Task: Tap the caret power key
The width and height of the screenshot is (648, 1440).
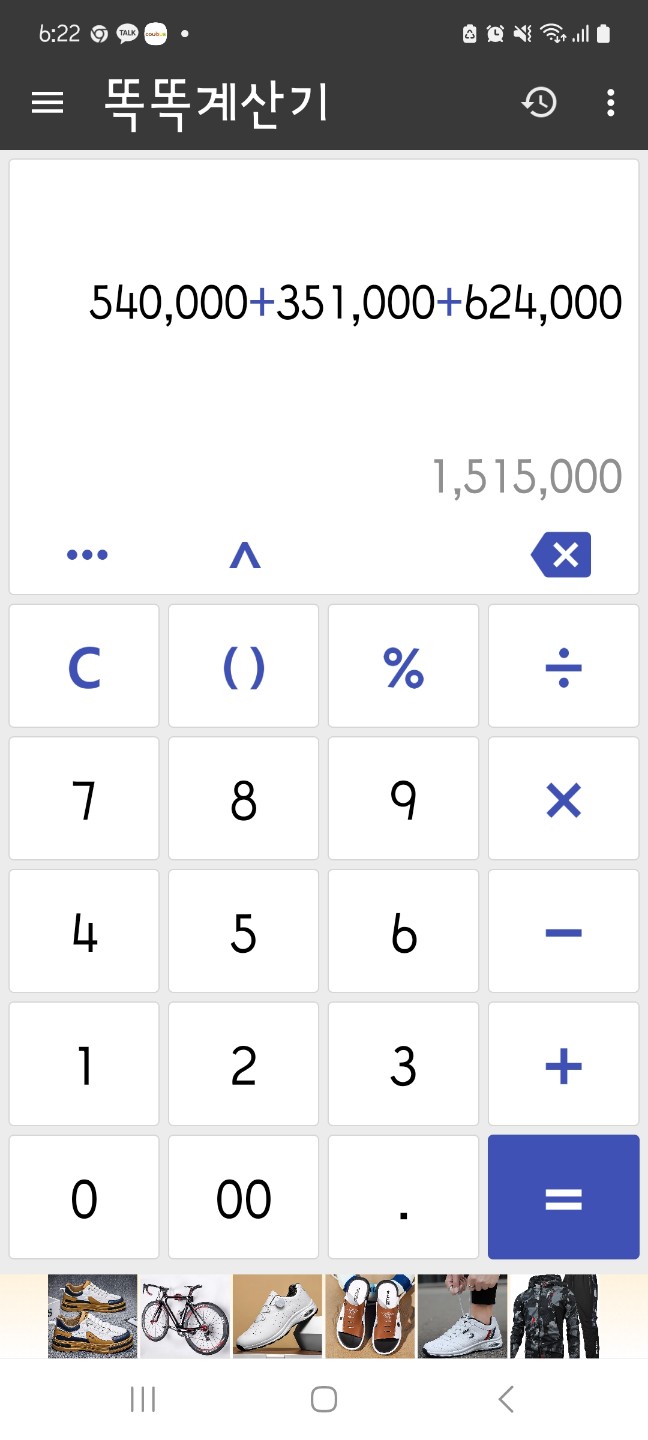Action: pyautogui.click(x=244, y=555)
